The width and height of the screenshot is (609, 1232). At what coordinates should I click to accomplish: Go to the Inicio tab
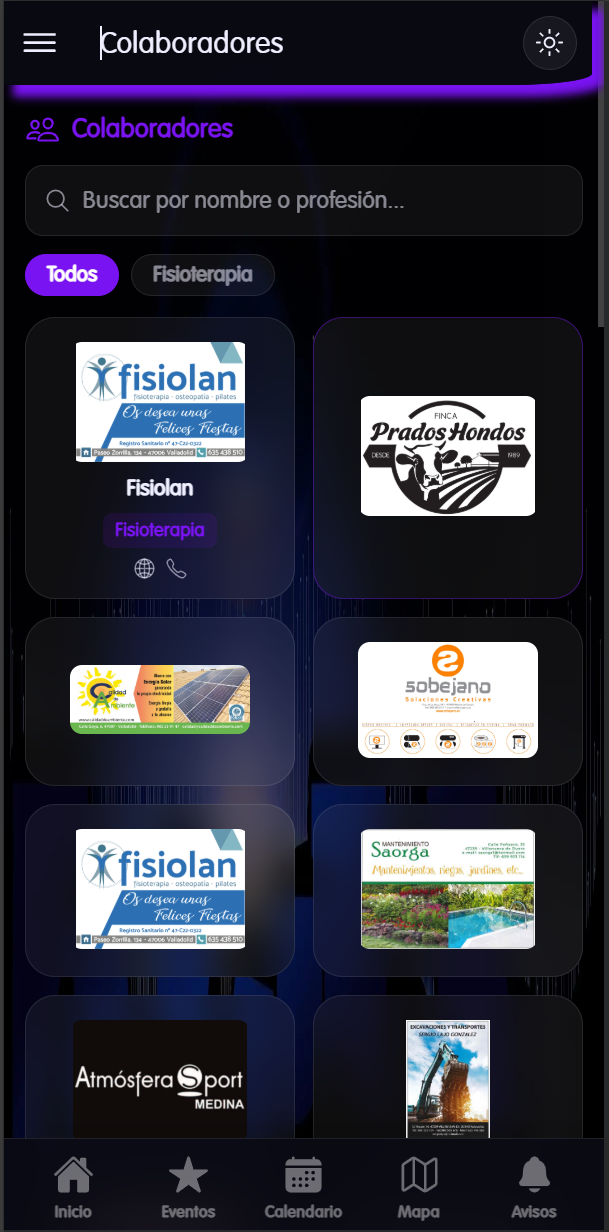click(x=73, y=1188)
